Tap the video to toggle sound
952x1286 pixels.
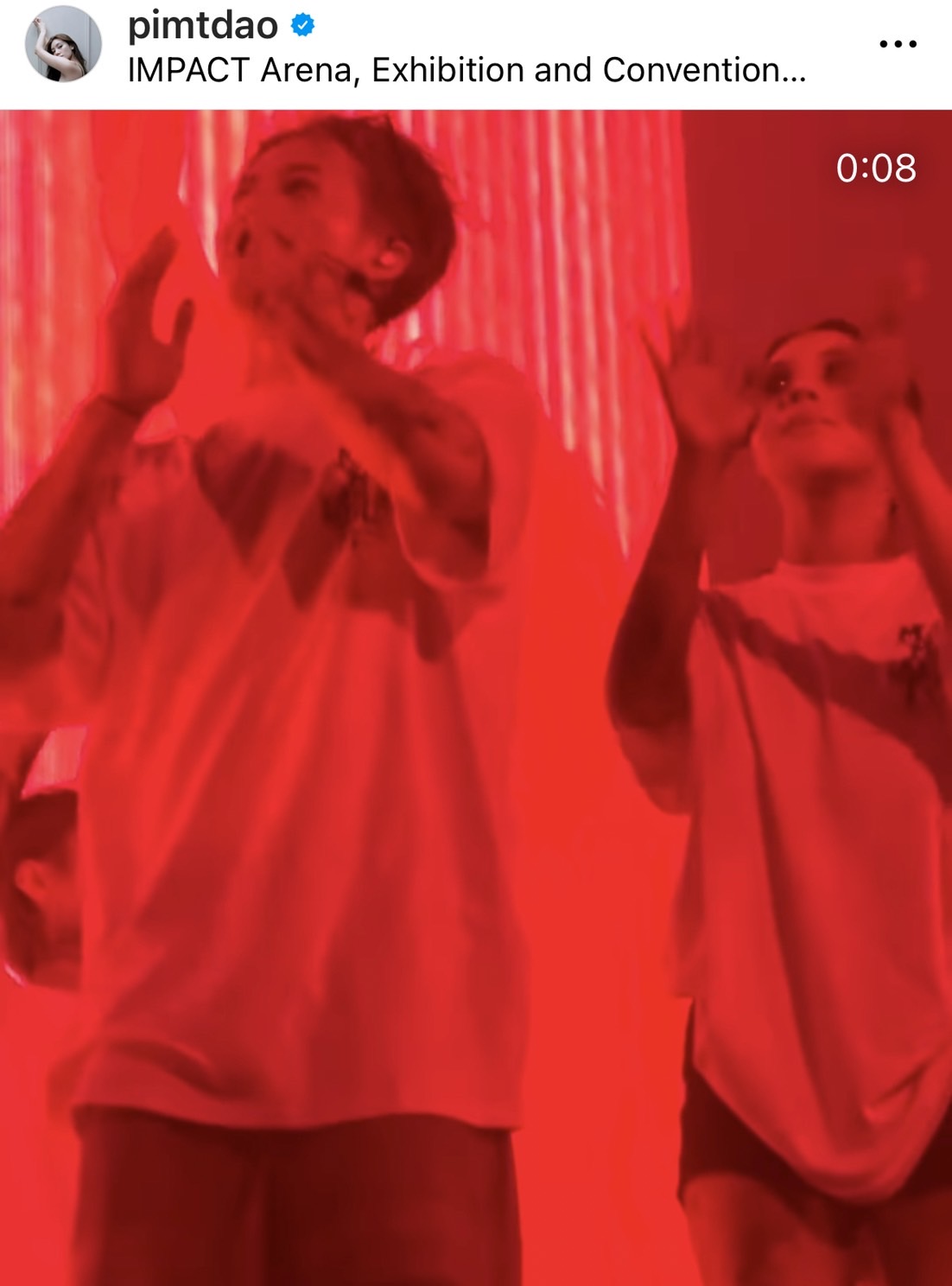coord(476,697)
